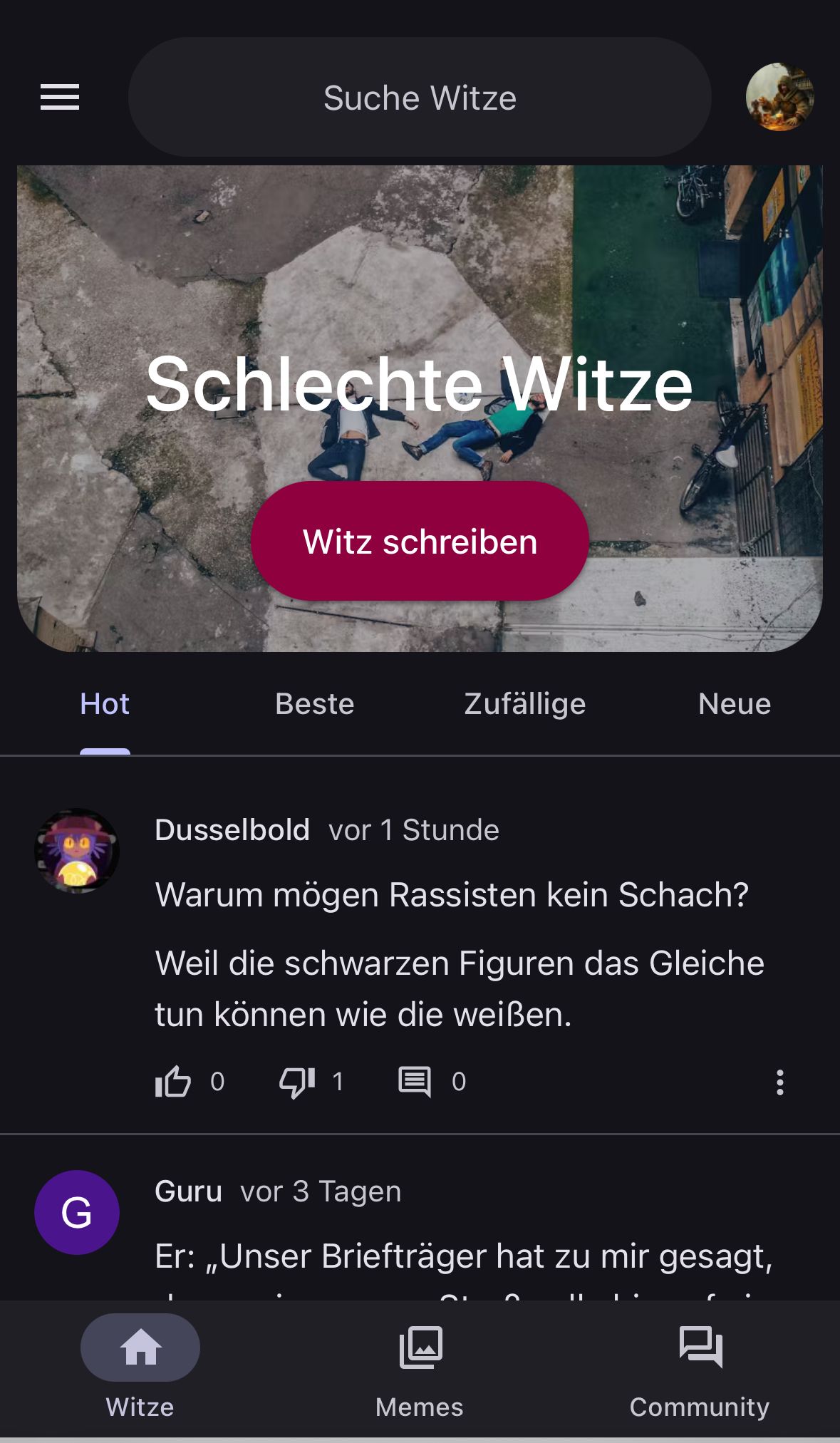Screen dimensions: 840x1443
Task: View Dusselbold's profile picture
Action: click(x=77, y=850)
